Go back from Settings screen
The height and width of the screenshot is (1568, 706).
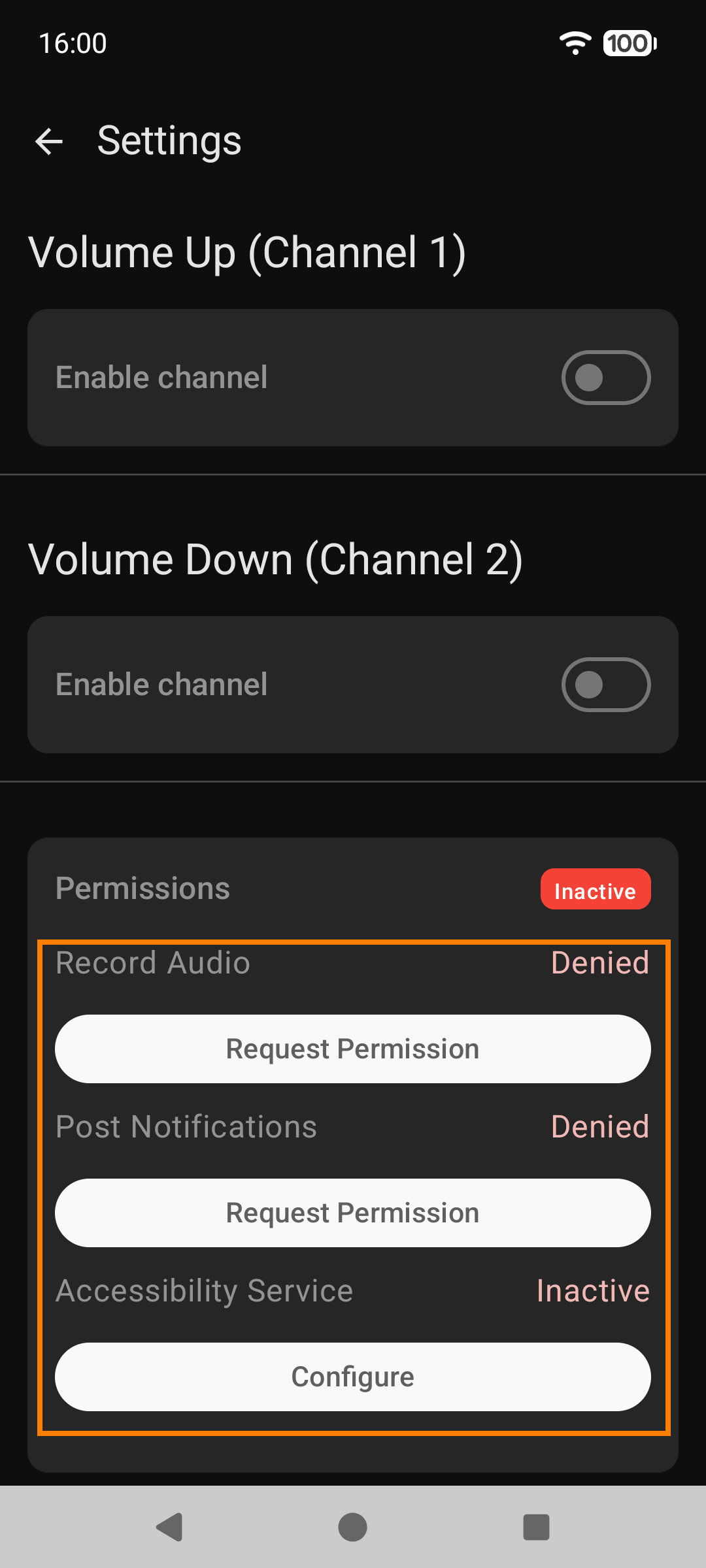pyautogui.click(x=49, y=141)
